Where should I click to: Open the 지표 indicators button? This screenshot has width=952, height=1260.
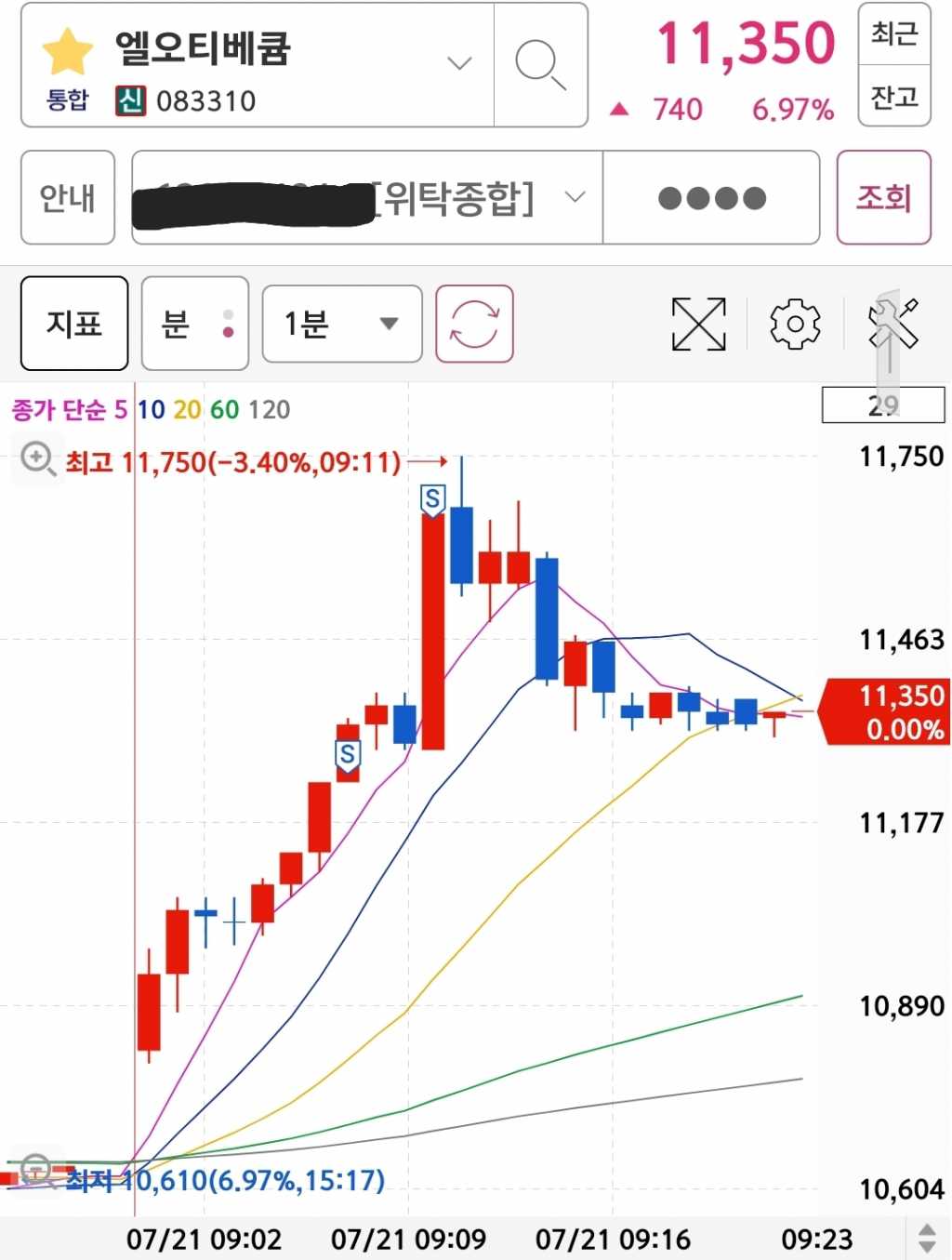click(74, 324)
